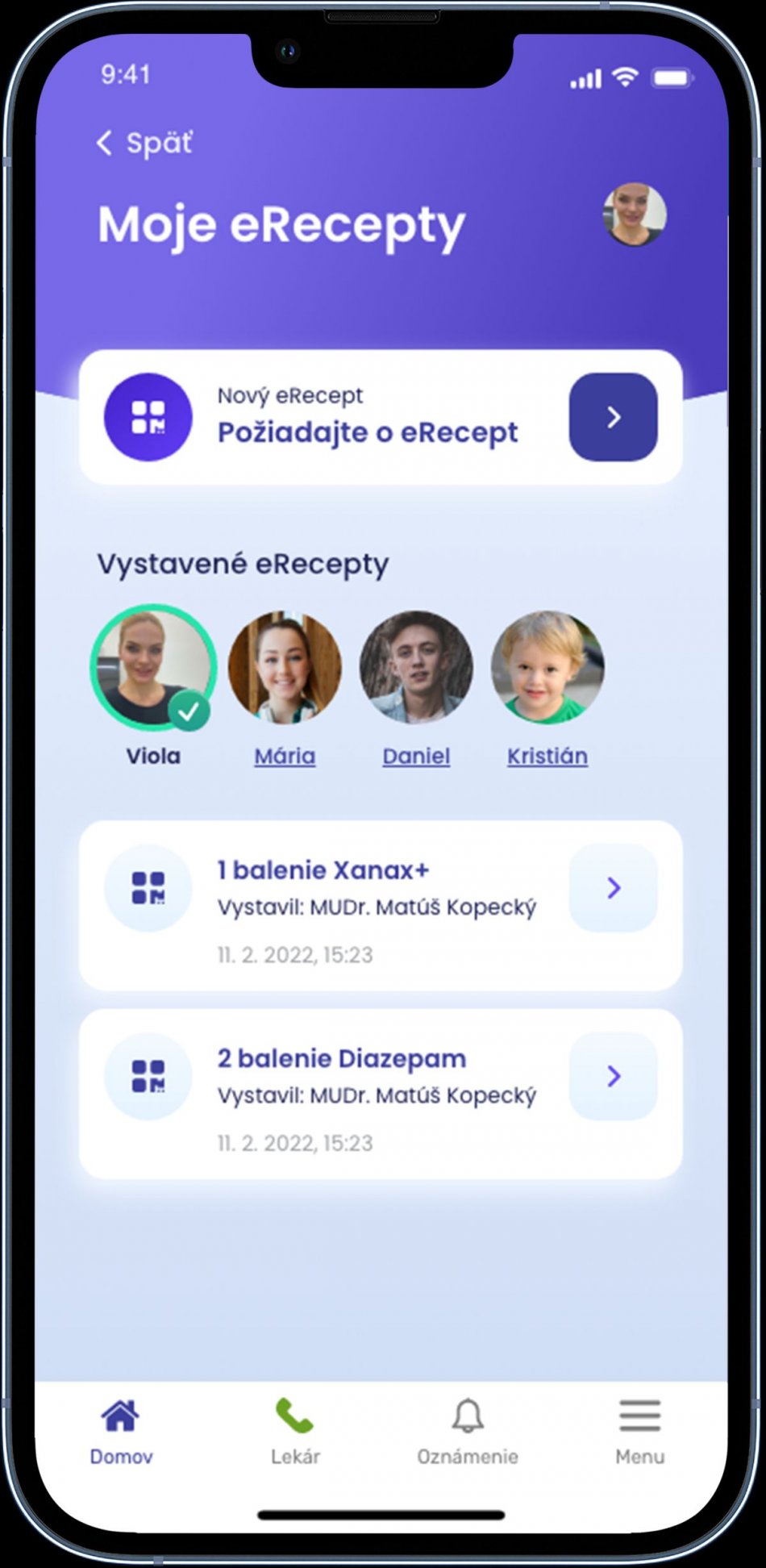Image resolution: width=766 pixels, height=1568 pixels.
Task: Switch to the Lekár tab
Action: (x=295, y=1431)
